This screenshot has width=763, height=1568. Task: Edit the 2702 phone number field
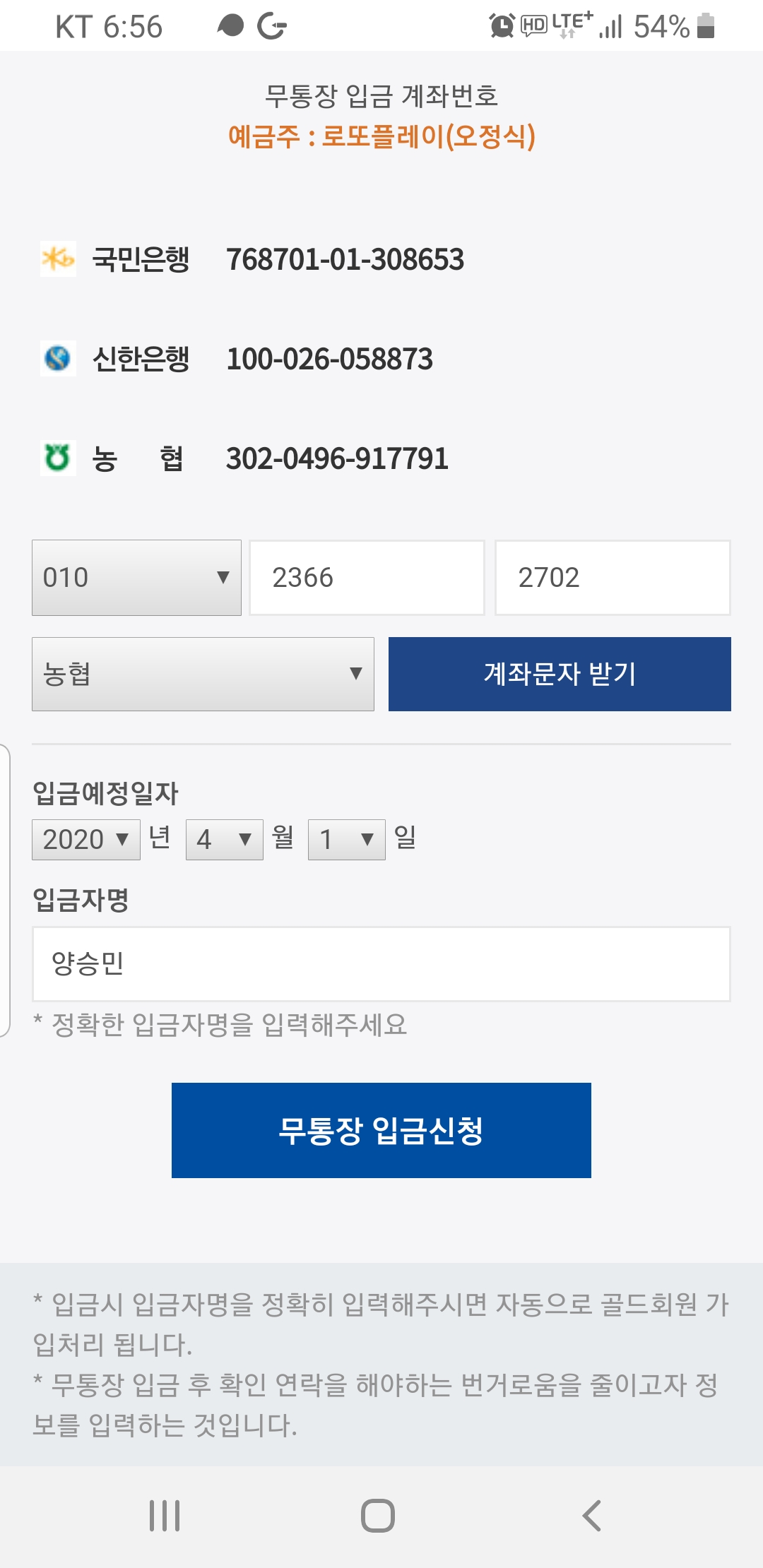point(613,578)
